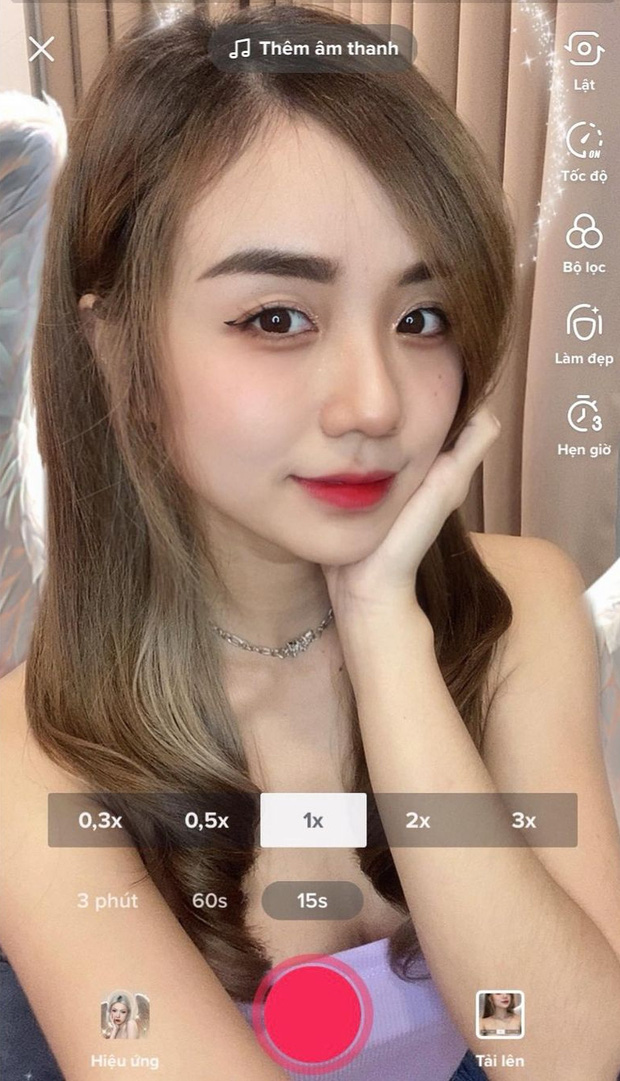
Task: Select 1x recording speed
Action: (313, 820)
